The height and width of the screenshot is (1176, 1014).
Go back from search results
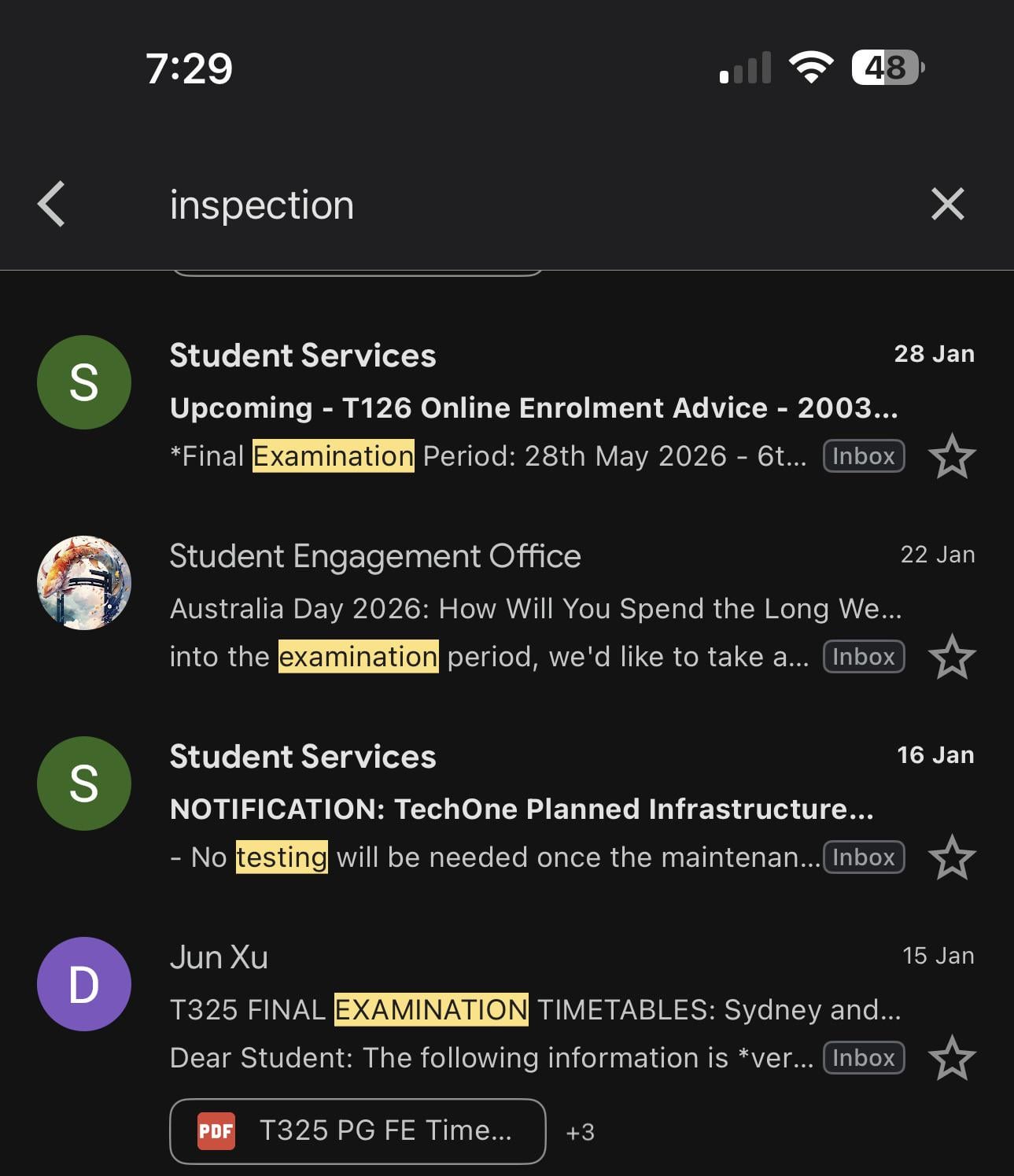click(x=52, y=205)
